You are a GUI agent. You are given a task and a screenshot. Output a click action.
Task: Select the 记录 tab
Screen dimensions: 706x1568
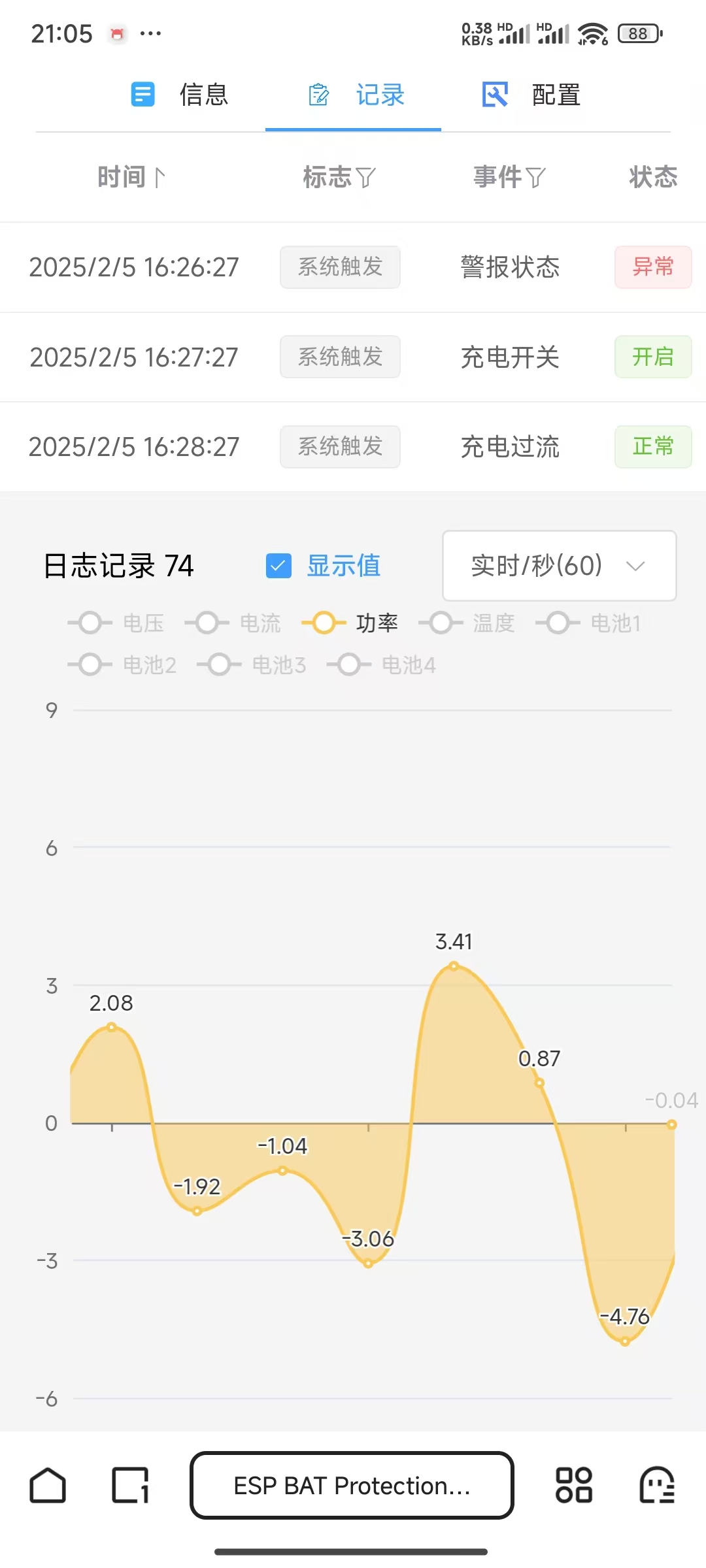click(356, 95)
